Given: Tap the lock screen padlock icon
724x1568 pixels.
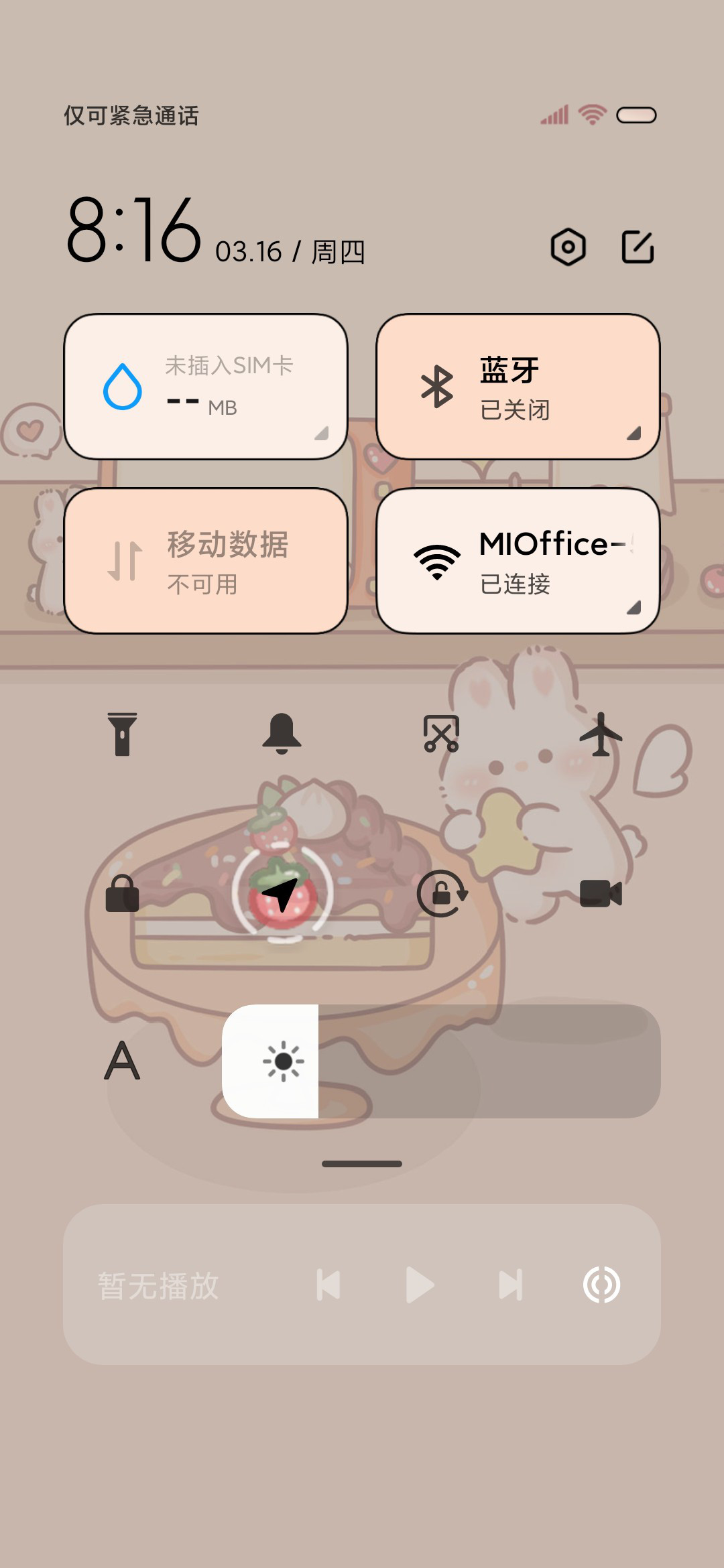Looking at the screenshot, I should [122, 893].
